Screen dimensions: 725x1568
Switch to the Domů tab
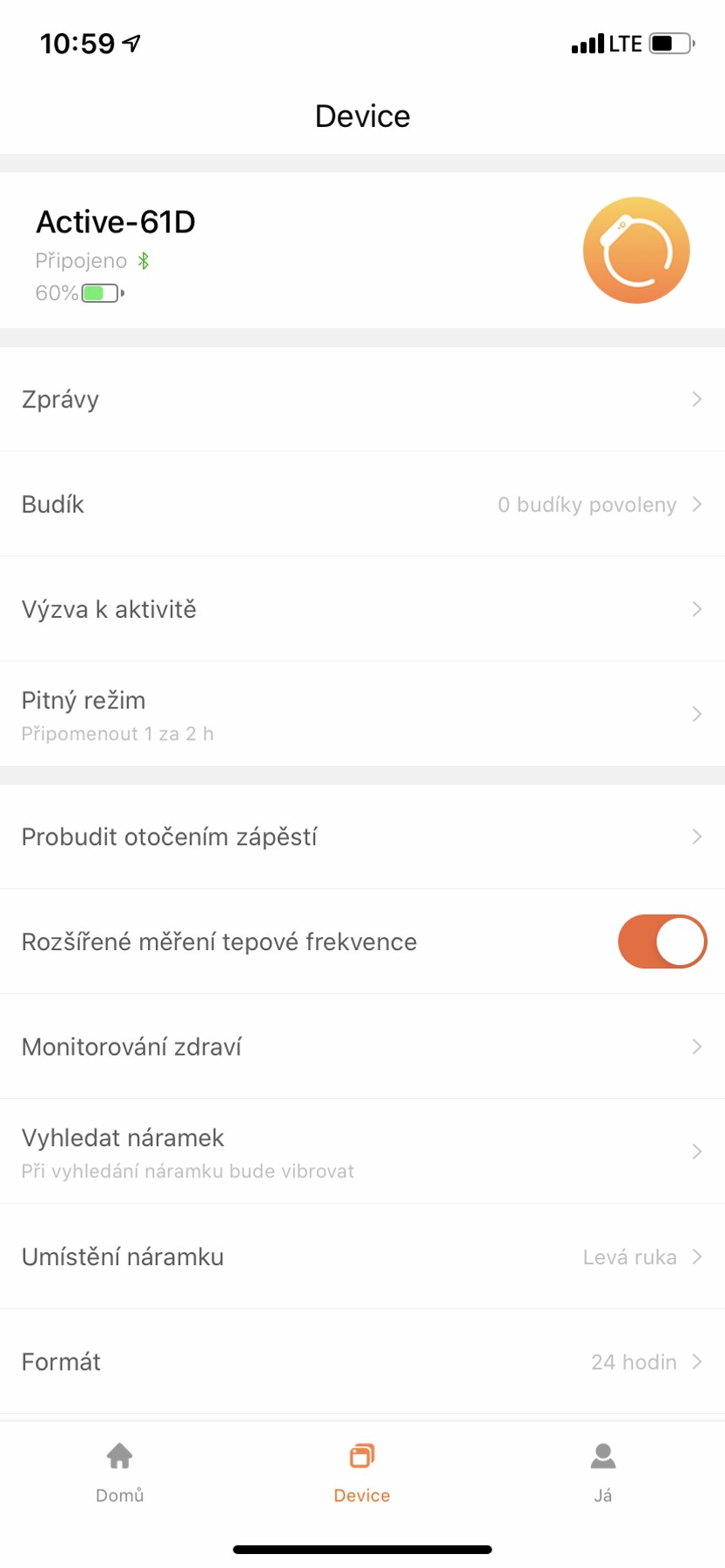click(120, 1471)
